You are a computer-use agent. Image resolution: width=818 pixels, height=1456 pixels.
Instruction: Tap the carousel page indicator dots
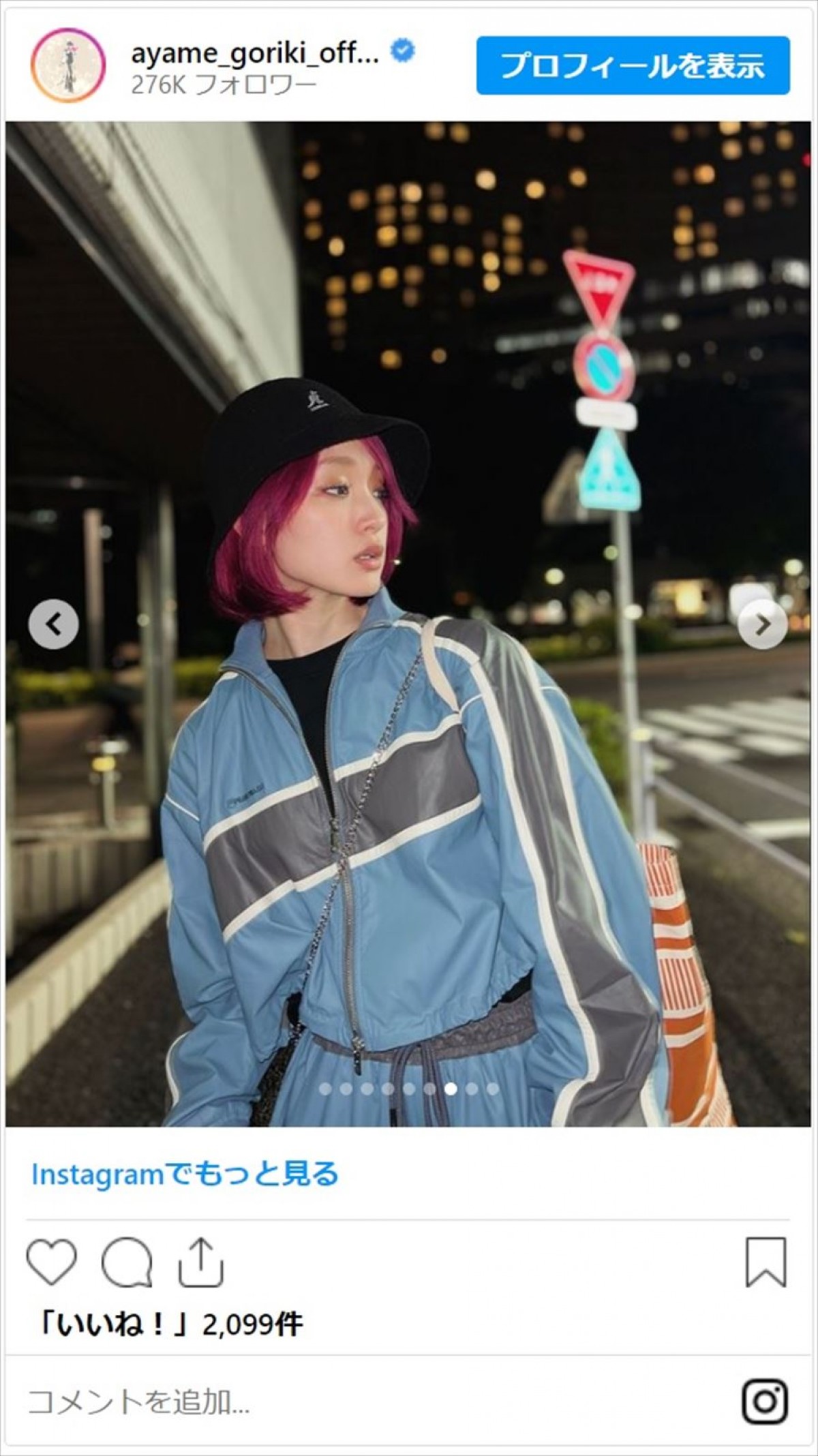click(x=408, y=1089)
